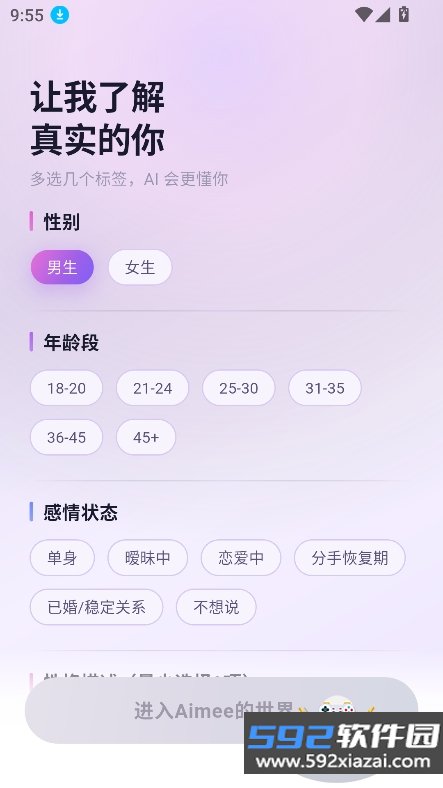
Task: Pick the 18-20 age range
Action: pos(66,388)
